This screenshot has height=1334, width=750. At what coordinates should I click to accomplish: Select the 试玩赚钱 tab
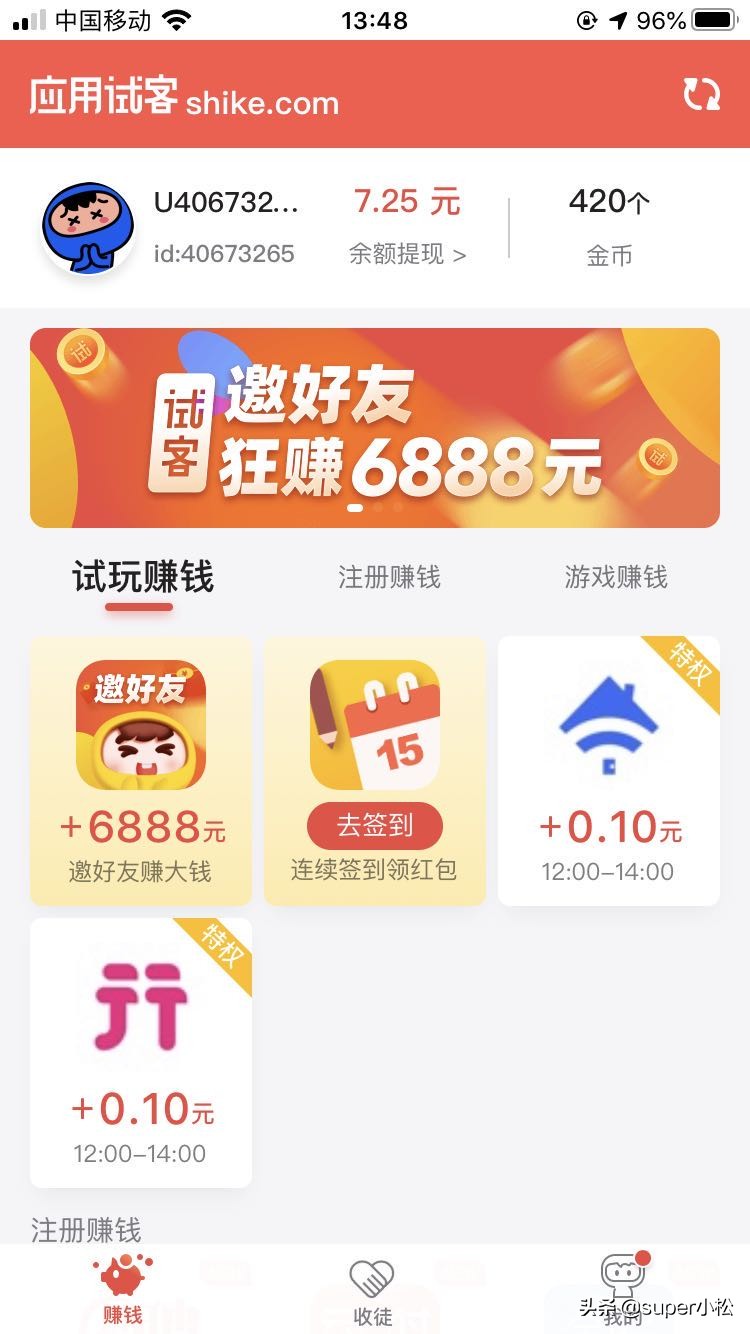[143, 578]
